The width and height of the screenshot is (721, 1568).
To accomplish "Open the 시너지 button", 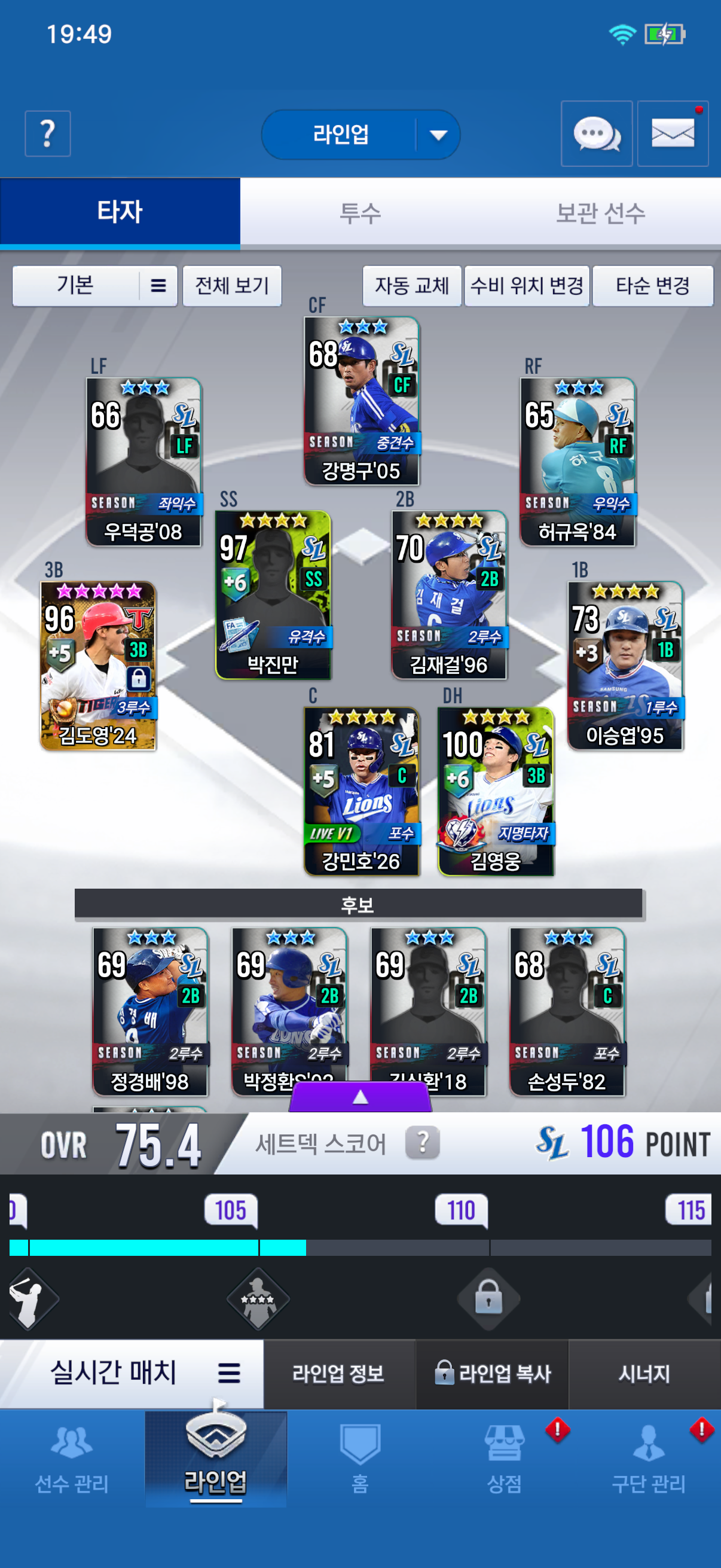I will coord(644,1373).
